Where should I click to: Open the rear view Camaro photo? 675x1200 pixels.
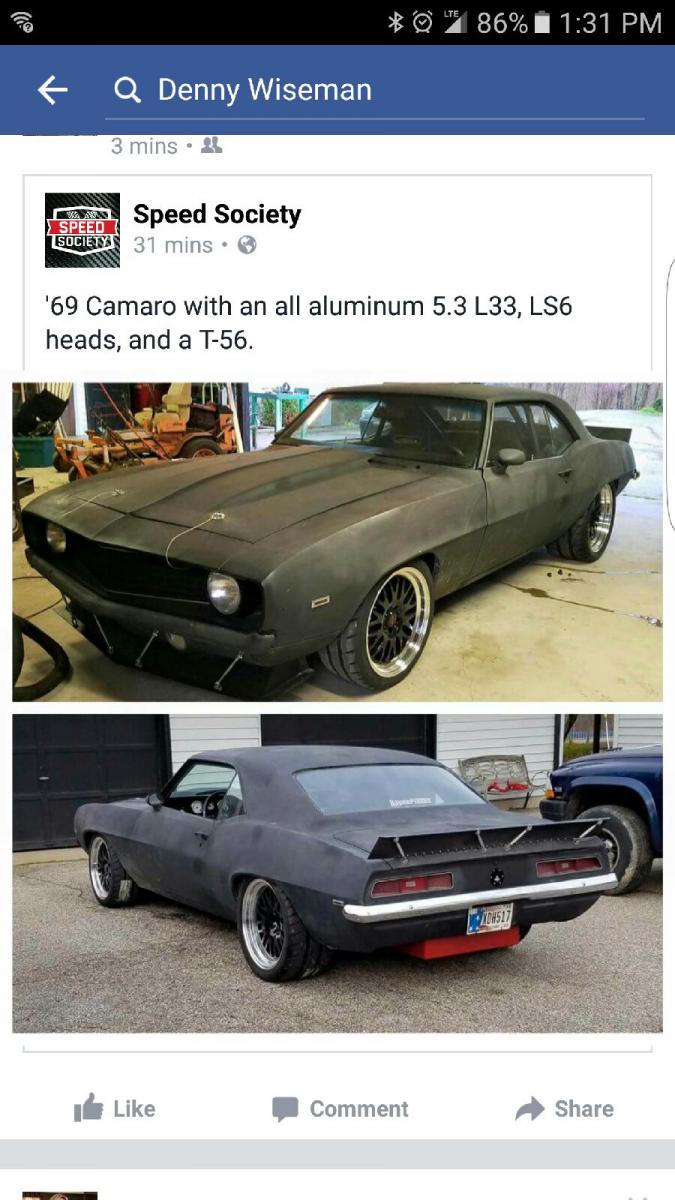337,873
